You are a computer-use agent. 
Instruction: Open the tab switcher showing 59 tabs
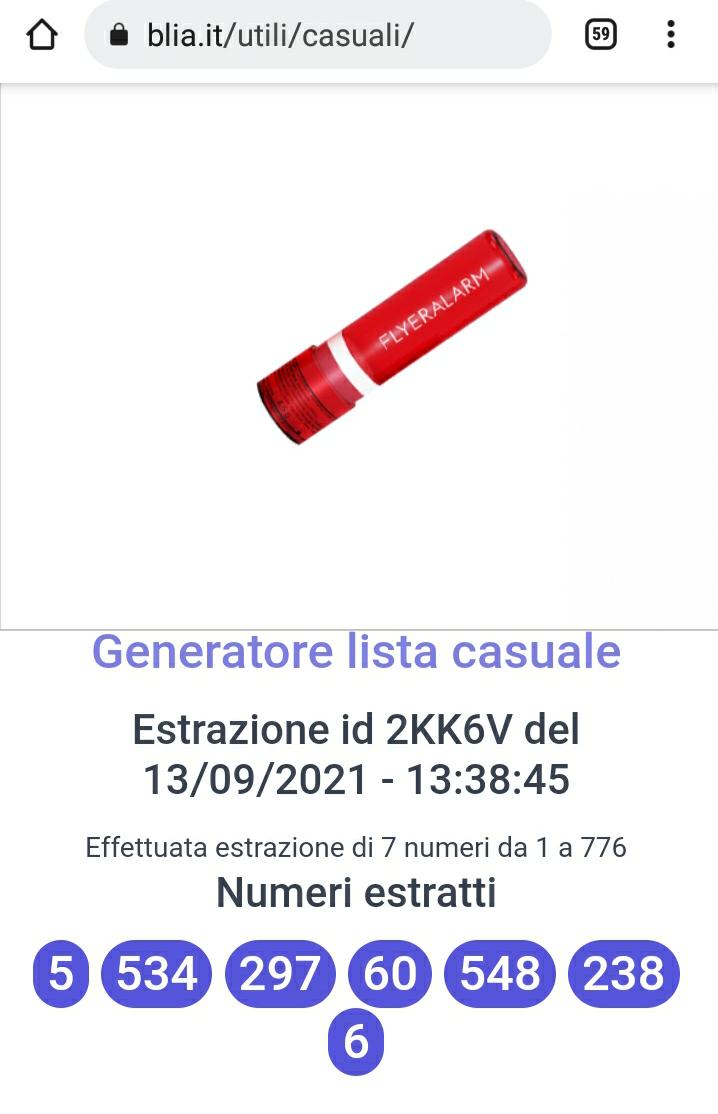click(x=600, y=36)
